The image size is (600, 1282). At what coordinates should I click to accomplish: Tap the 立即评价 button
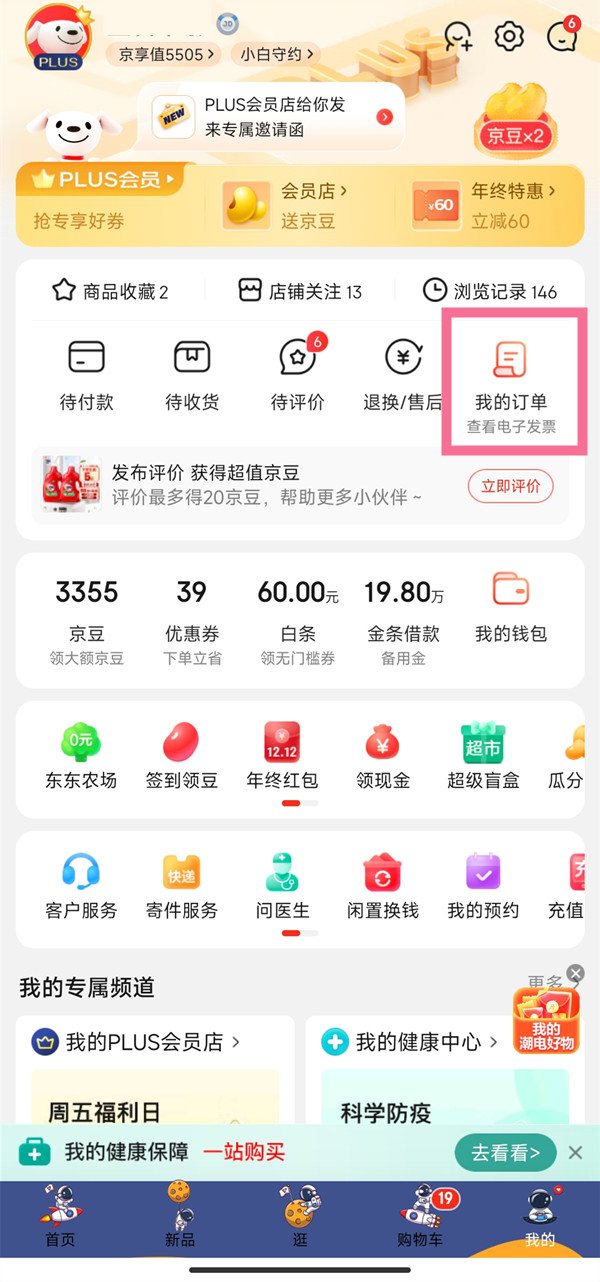coord(510,486)
